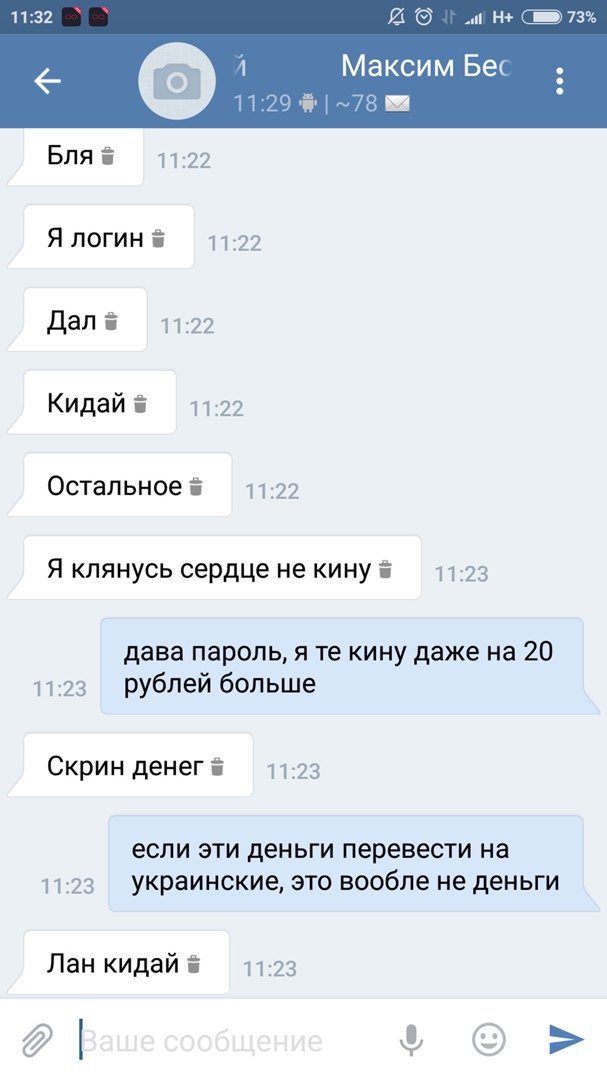Select the message 'Остальное'
Image resolution: width=607 pixels, height=1080 pixels.
coord(125,486)
